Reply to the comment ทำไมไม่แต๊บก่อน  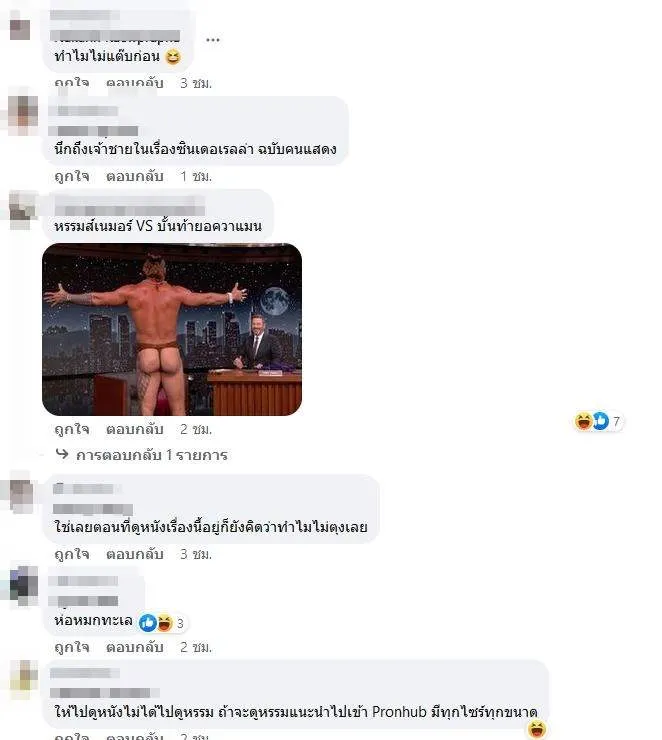click(134, 83)
